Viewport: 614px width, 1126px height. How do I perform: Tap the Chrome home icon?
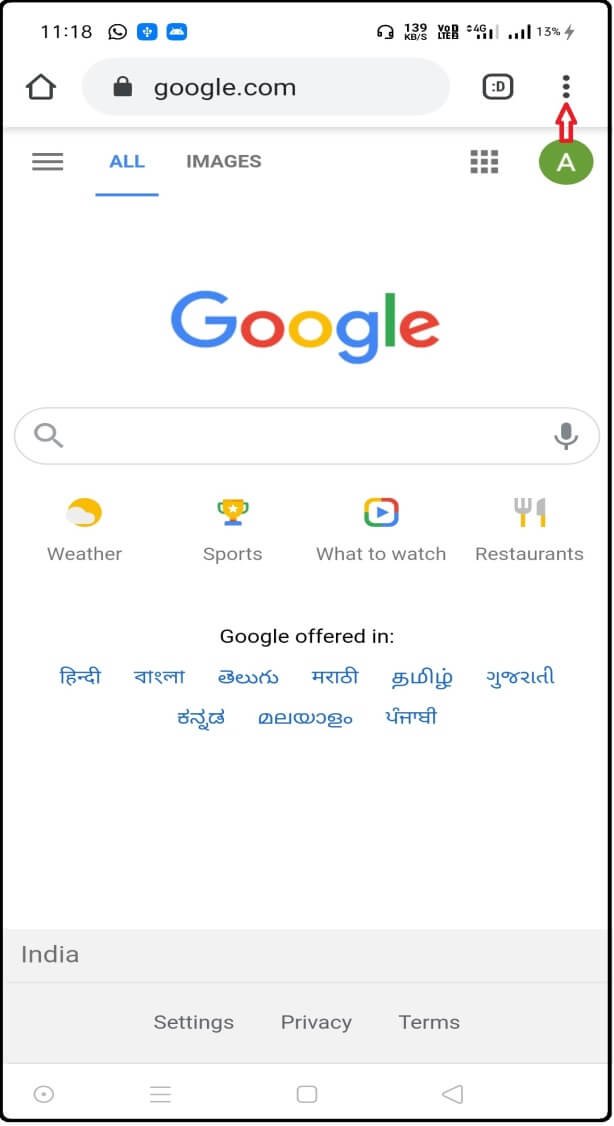tap(41, 88)
